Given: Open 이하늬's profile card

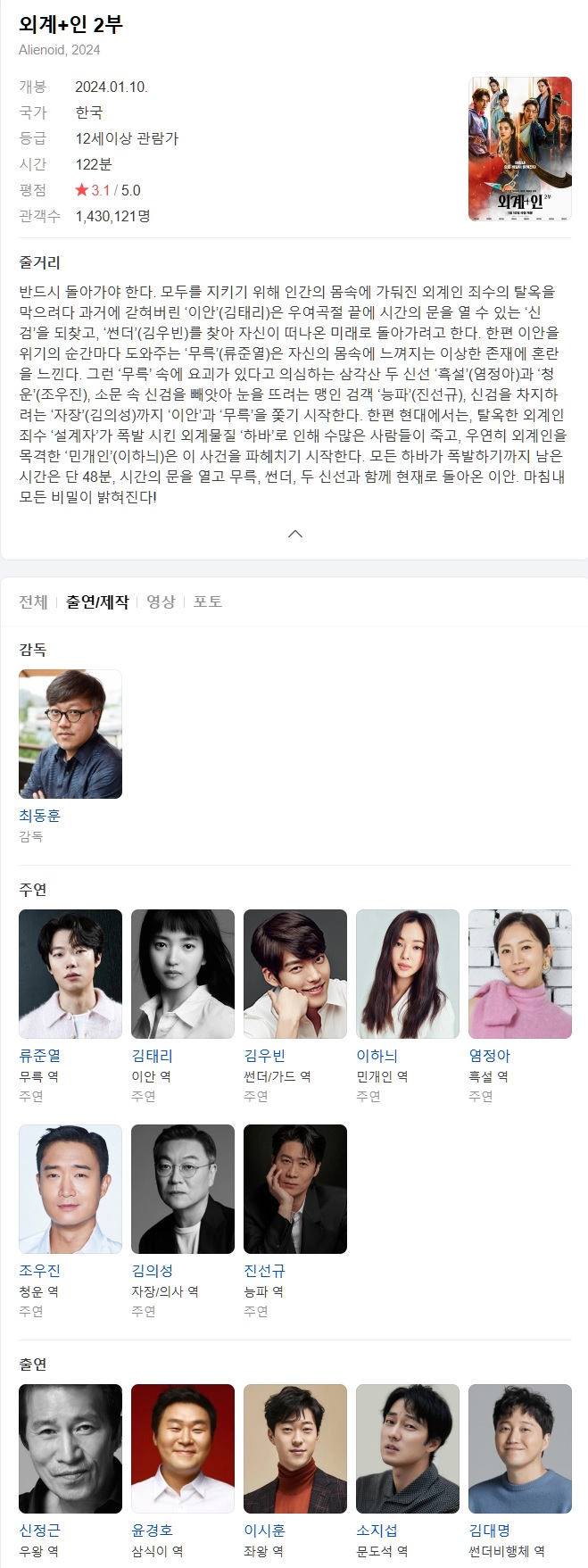Looking at the screenshot, I should point(408,974).
